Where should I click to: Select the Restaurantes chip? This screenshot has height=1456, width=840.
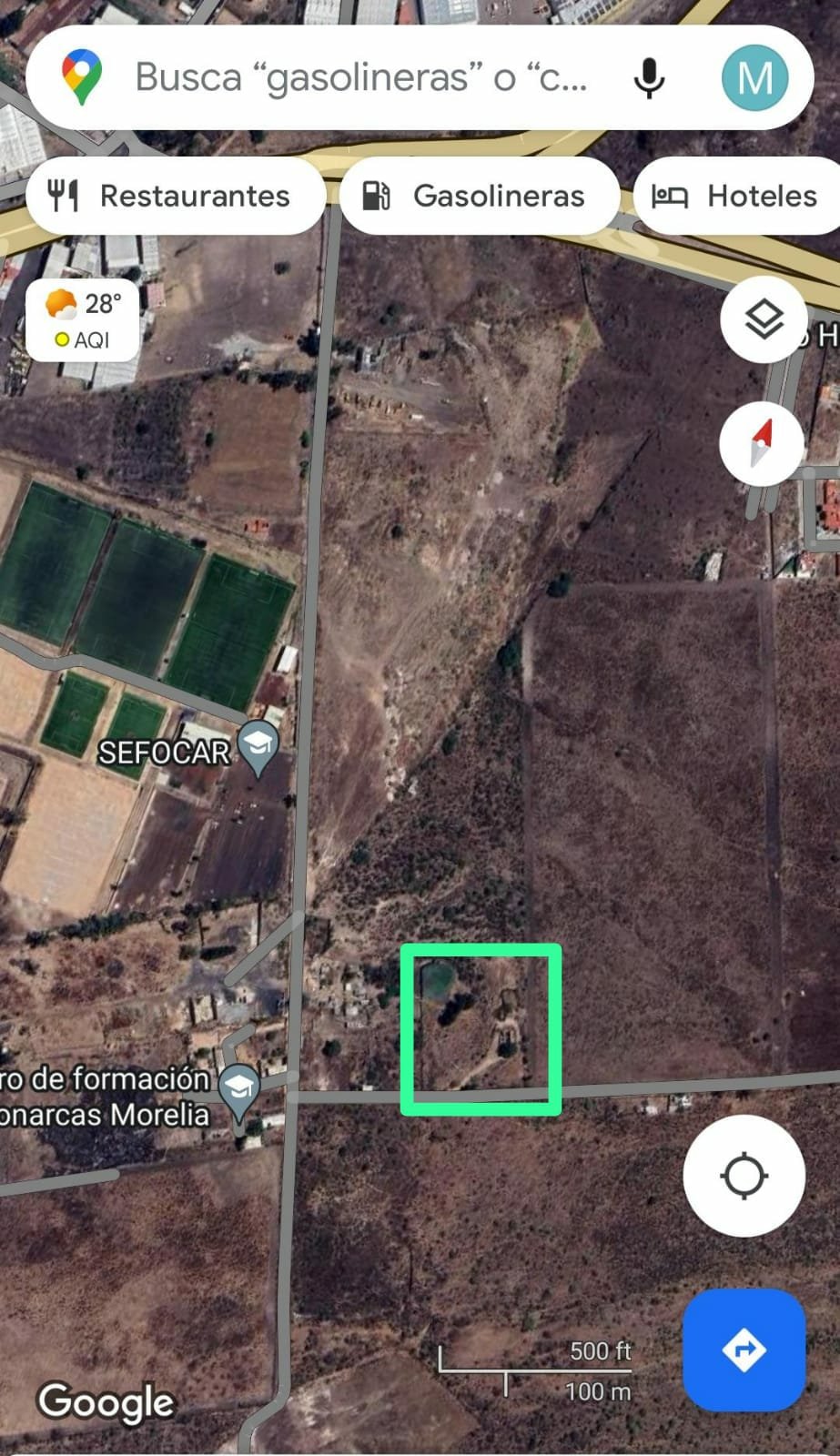(x=176, y=196)
